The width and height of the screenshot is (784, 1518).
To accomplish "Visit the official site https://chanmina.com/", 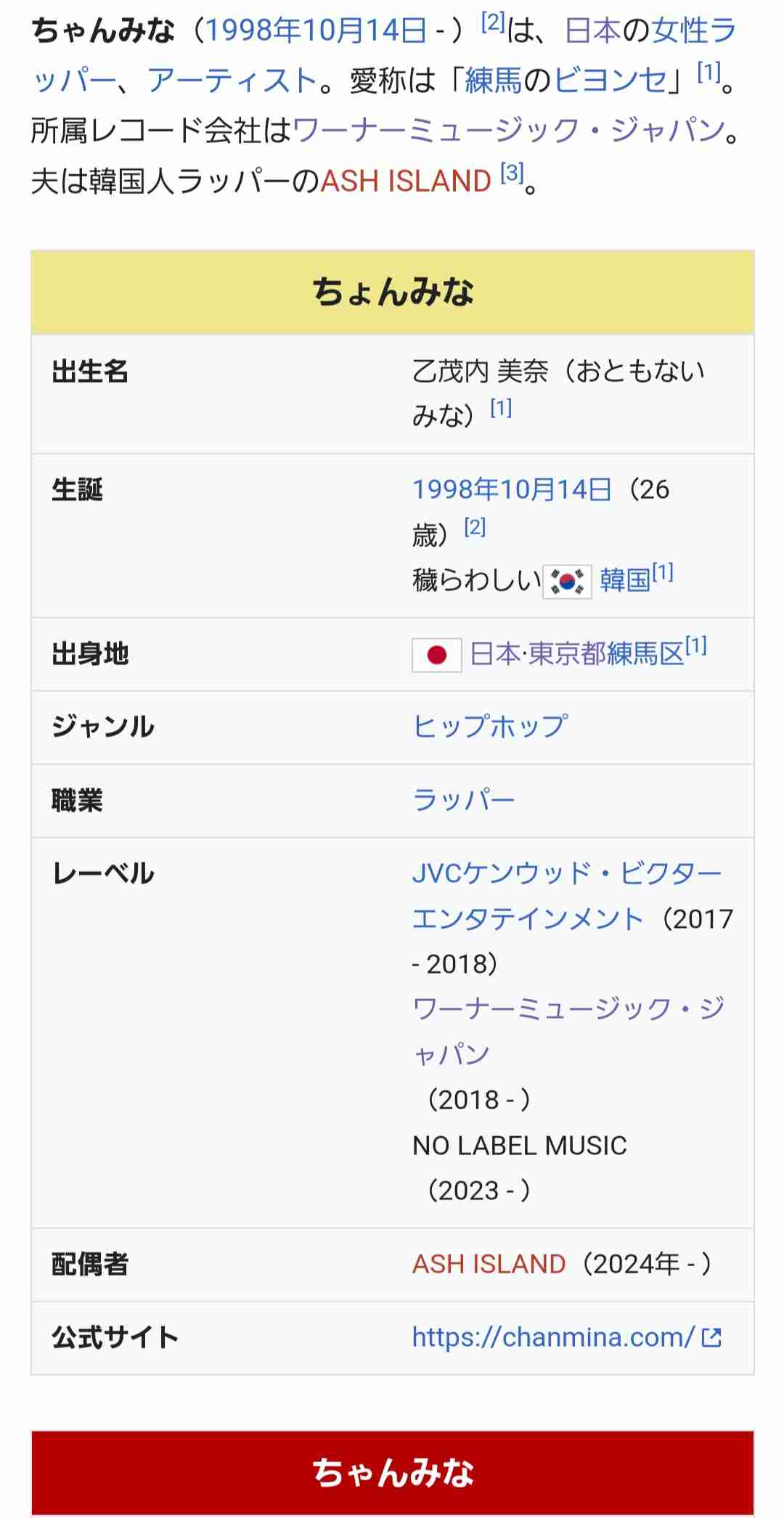I will coord(553,1337).
